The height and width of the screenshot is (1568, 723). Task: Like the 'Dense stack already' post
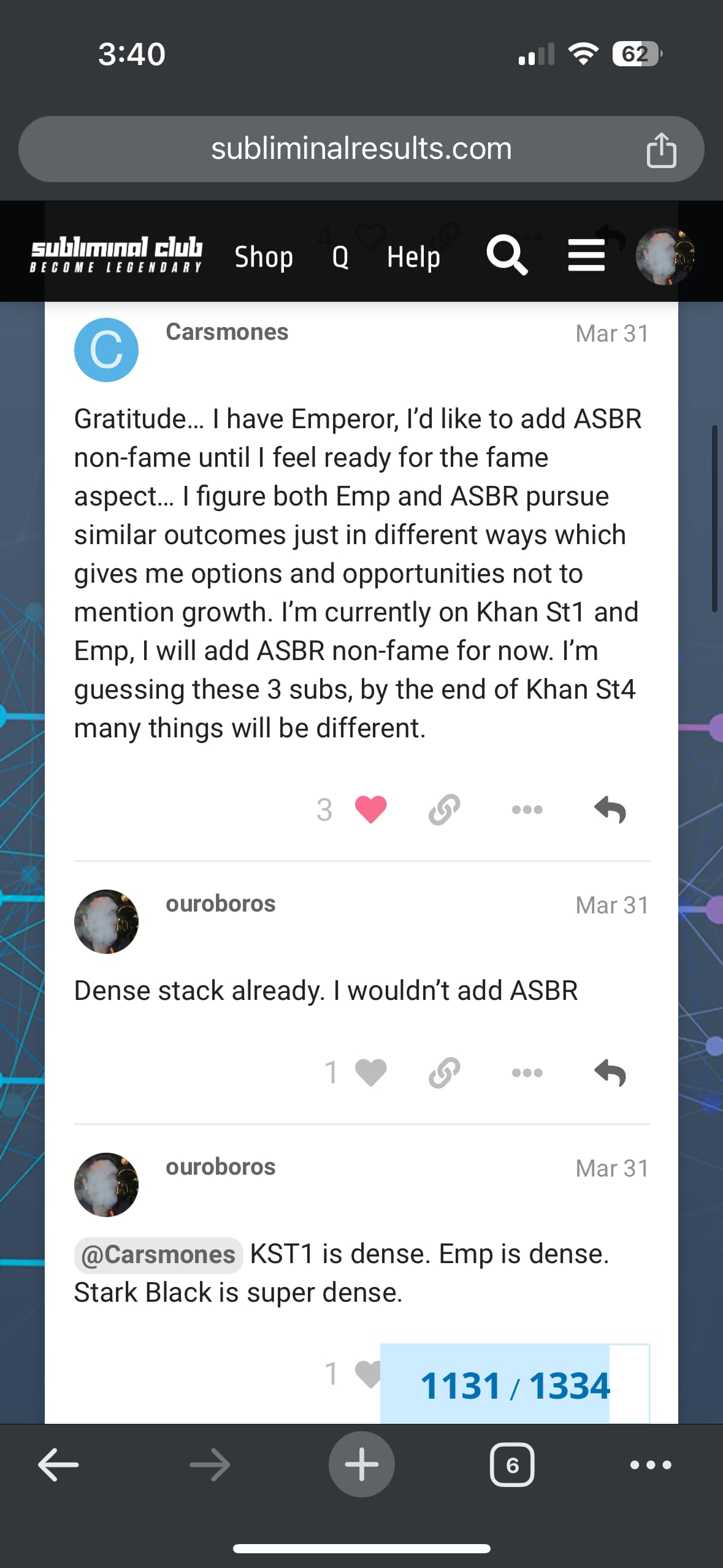click(x=370, y=1072)
